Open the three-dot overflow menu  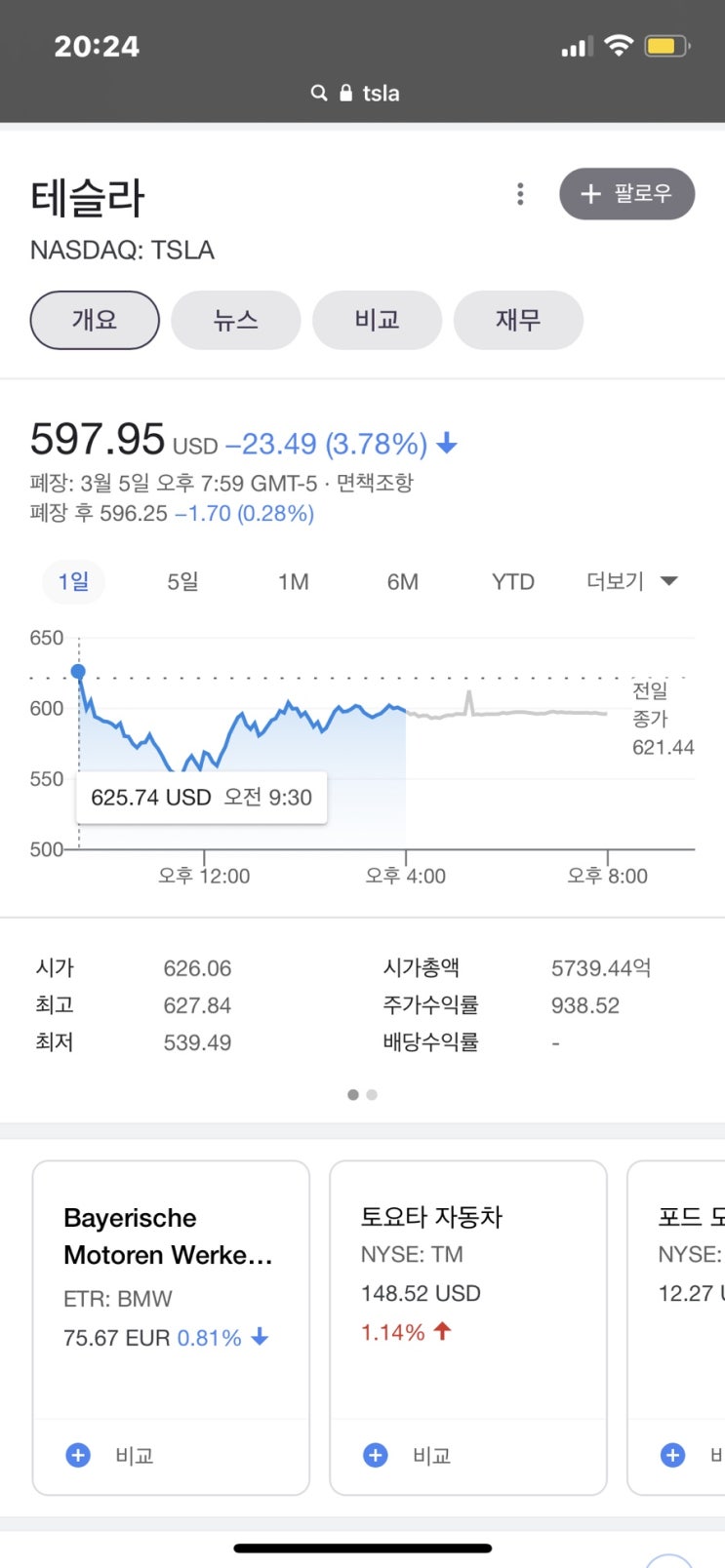520,194
